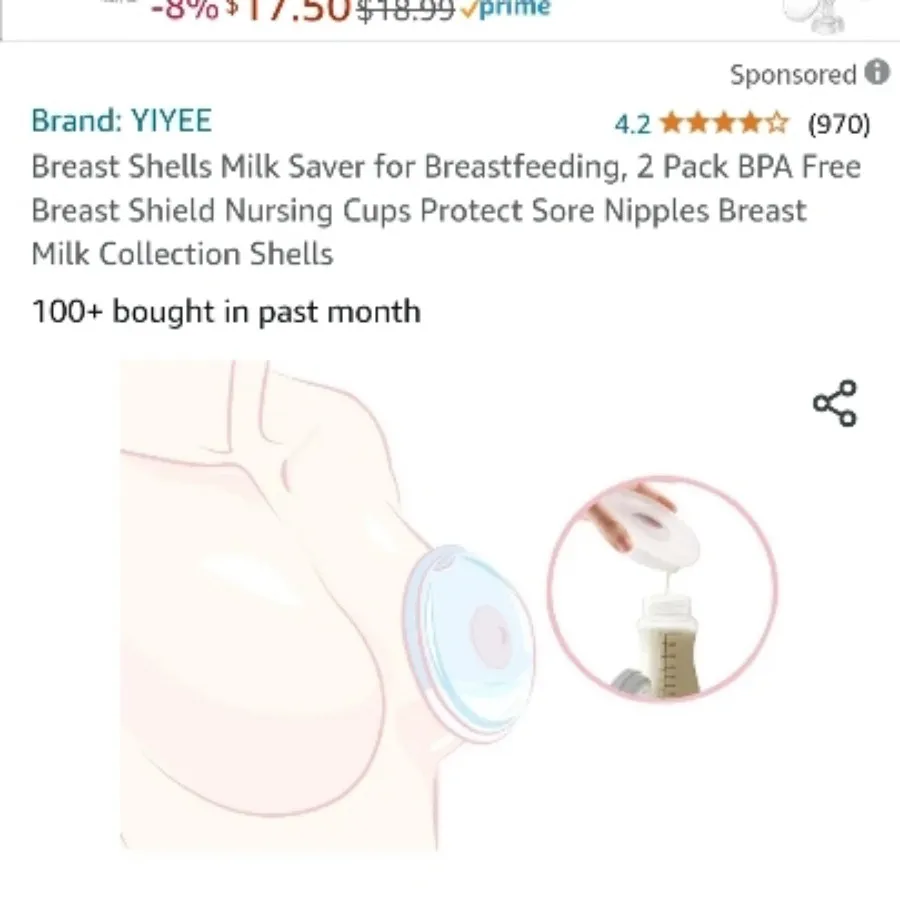This screenshot has height=900, width=900.
Task: Open the YIYEE brand link
Action: 122,122
